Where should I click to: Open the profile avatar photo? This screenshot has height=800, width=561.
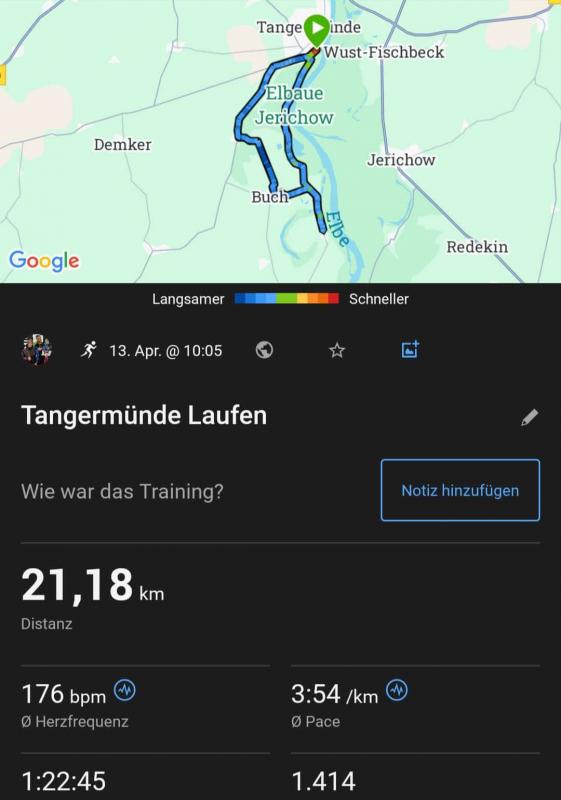36,350
